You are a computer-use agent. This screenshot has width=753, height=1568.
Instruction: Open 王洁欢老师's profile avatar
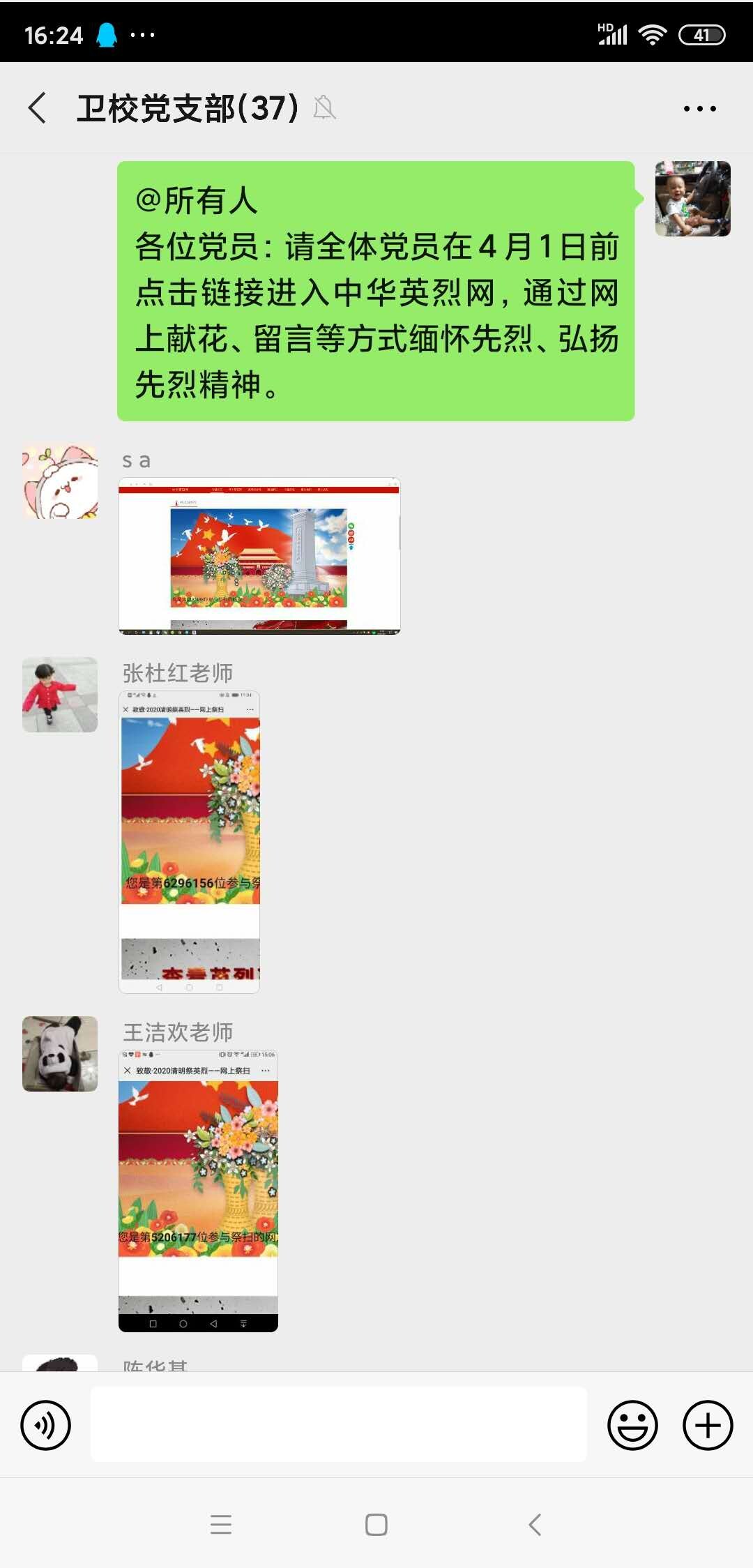point(60,1054)
